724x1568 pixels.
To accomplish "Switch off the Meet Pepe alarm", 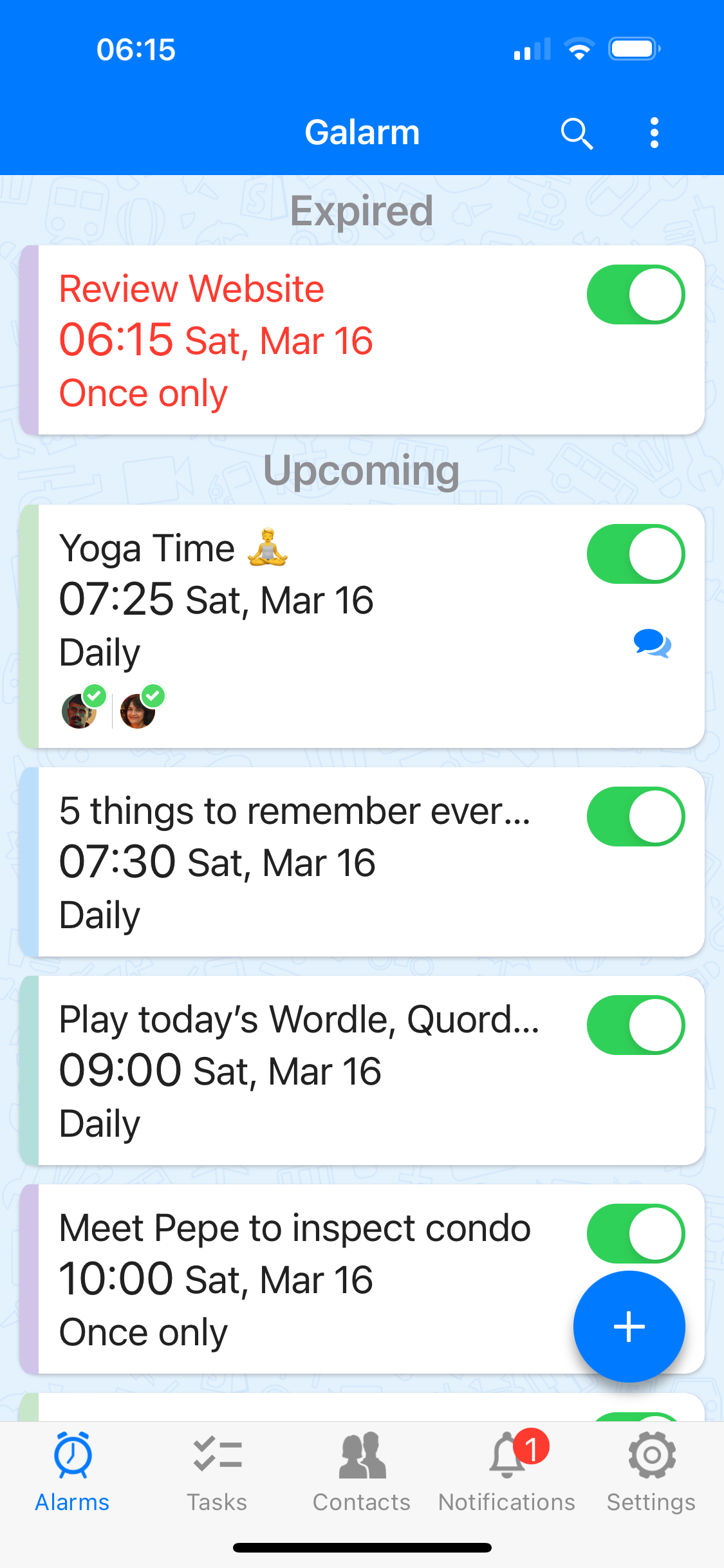I will tap(636, 1233).
